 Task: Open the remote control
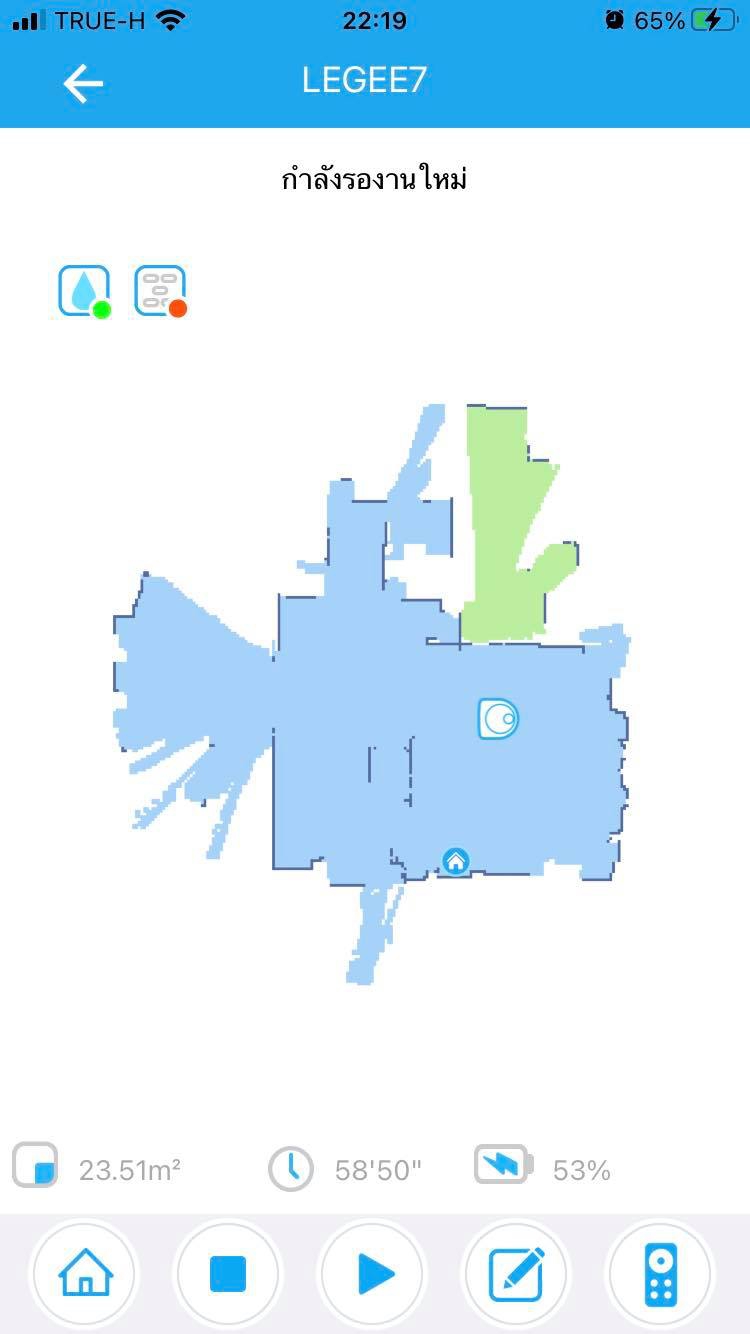(660, 1274)
